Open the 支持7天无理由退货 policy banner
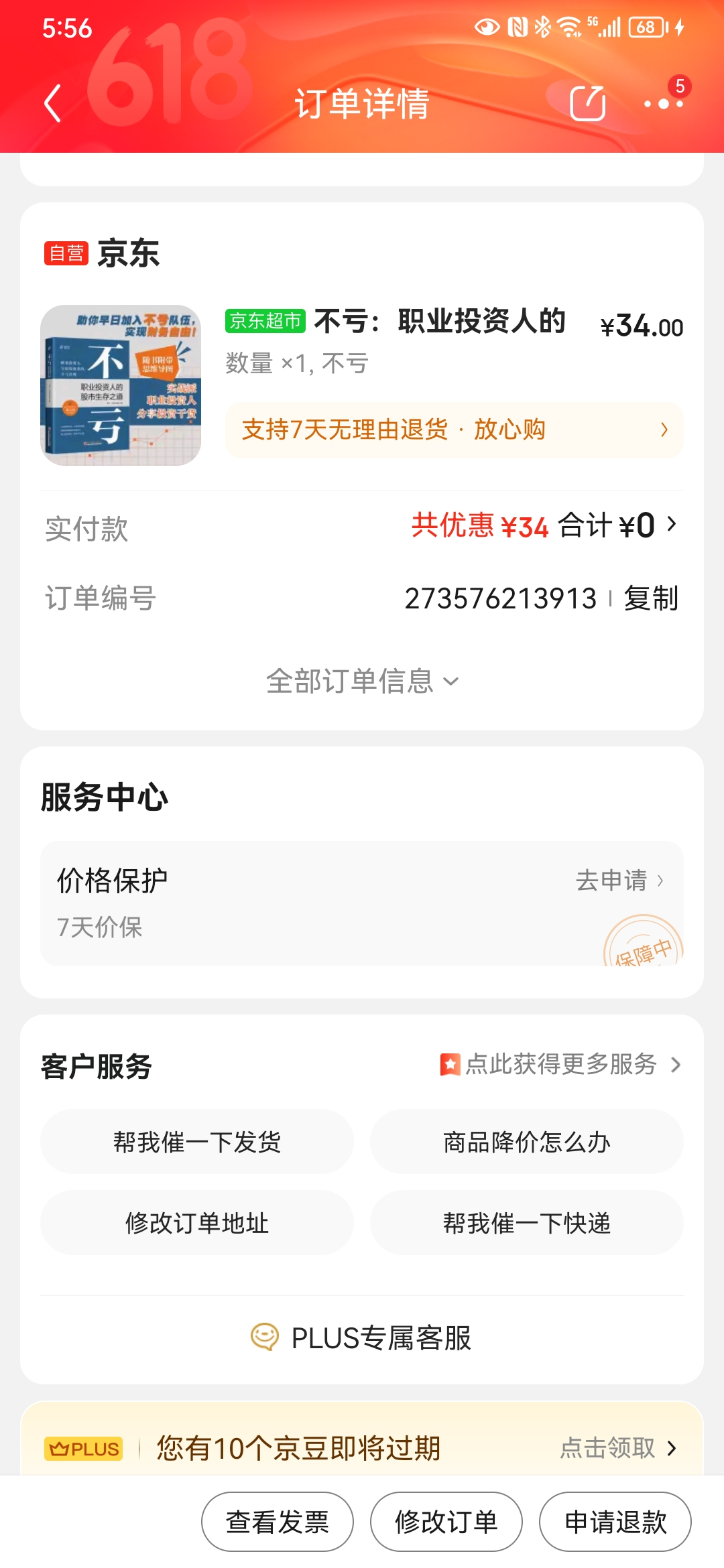724x1568 pixels. [454, 430]
